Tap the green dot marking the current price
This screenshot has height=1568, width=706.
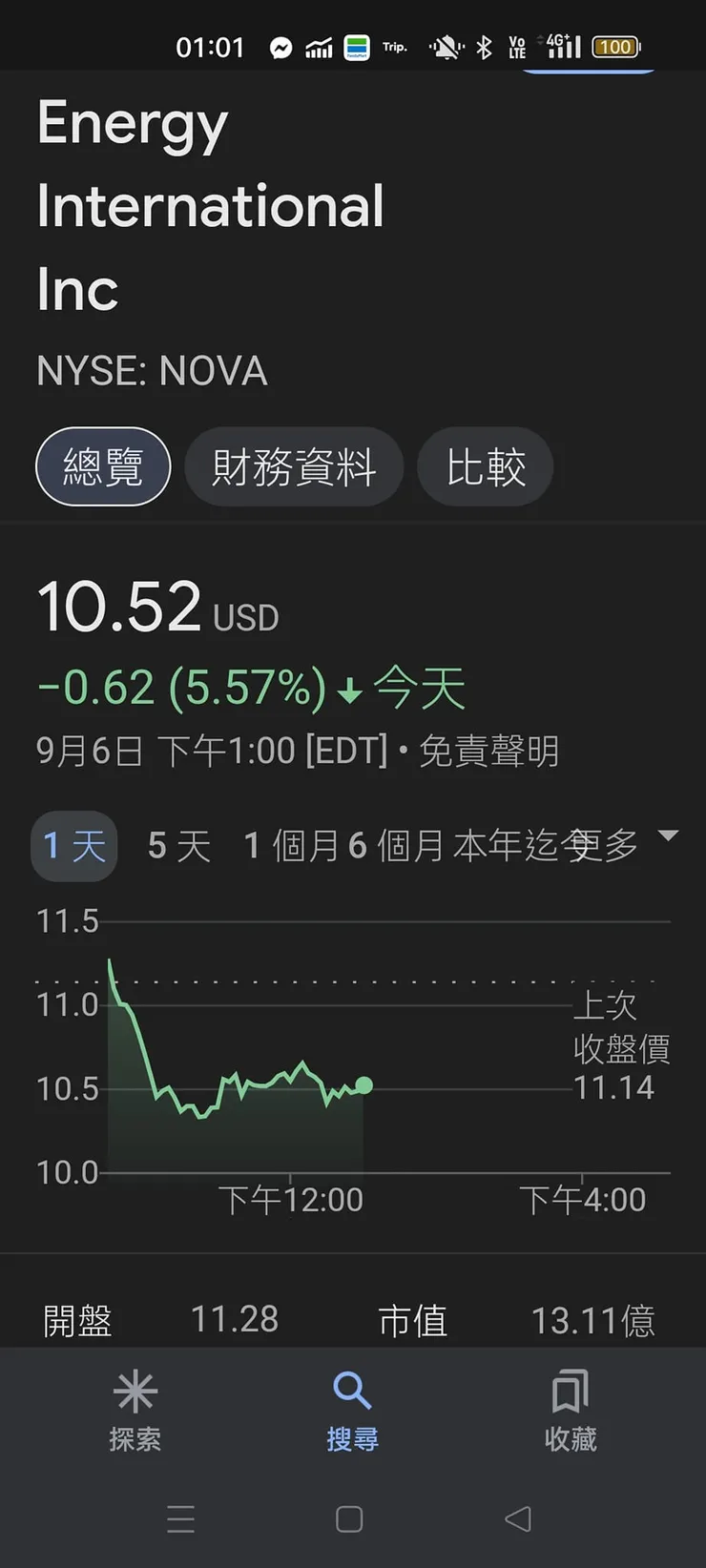(x=363, y=1084)
